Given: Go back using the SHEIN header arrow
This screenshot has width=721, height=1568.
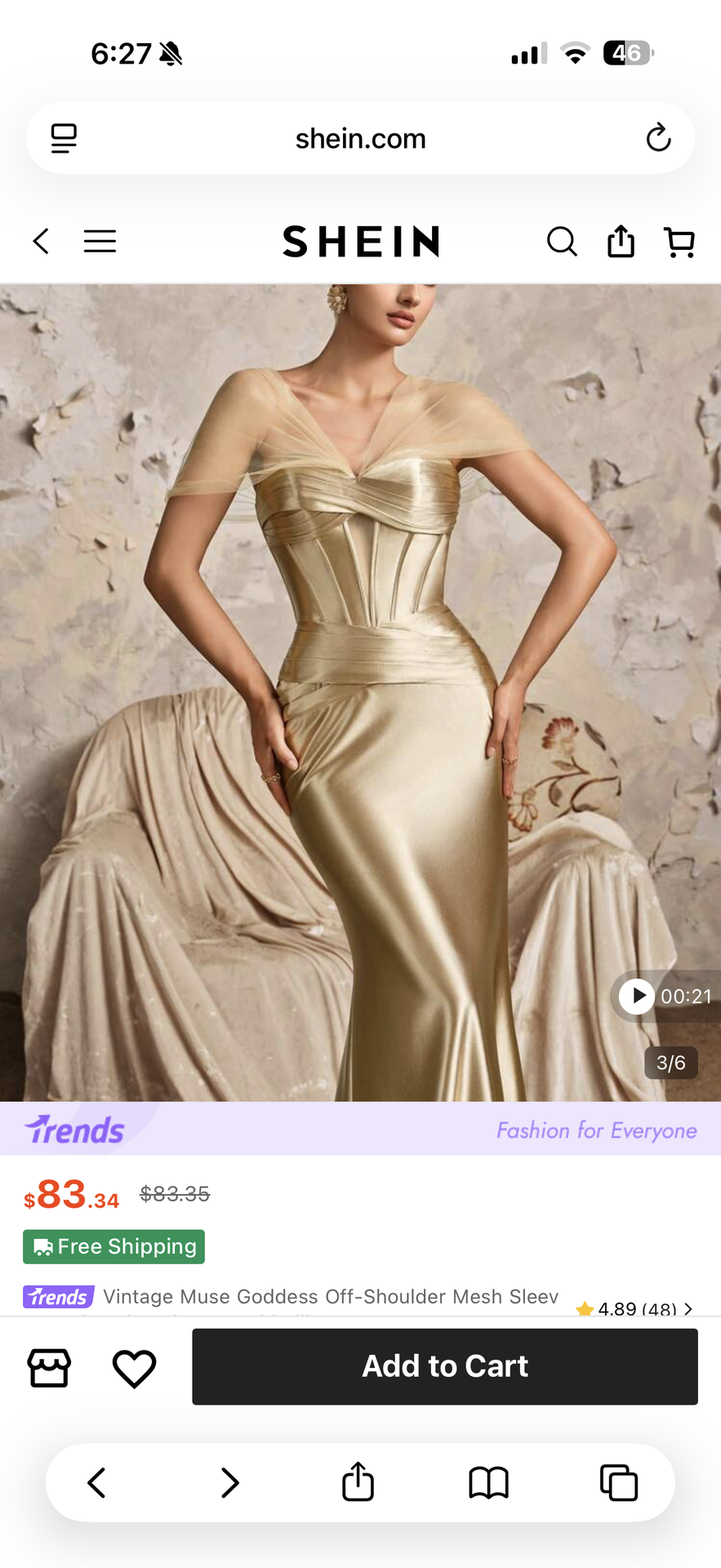Looking at the screenshot, I should pyautogui.click(x=41, y=241).
